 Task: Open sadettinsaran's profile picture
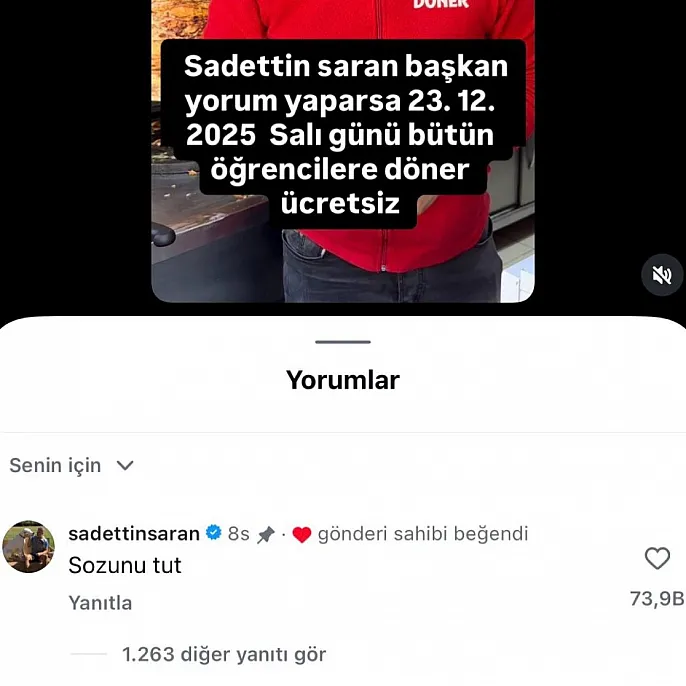[x=29, y=547]
